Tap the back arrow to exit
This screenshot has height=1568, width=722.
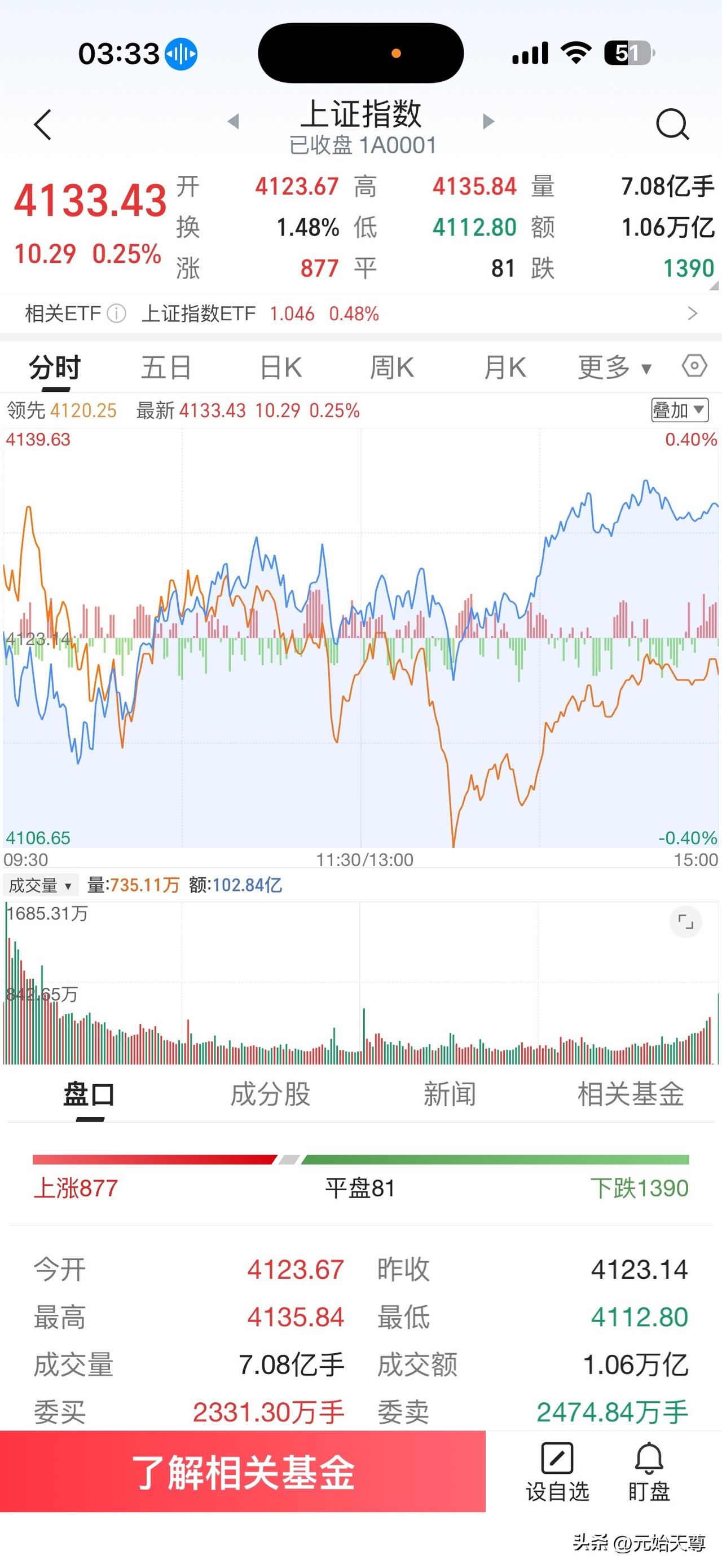tap(41, 125)
